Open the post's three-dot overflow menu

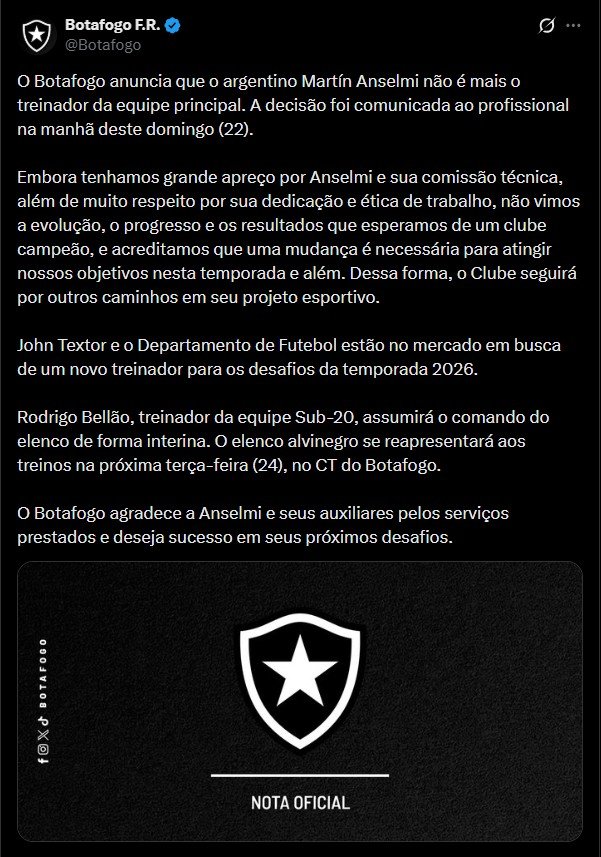[x=573, y=26]
